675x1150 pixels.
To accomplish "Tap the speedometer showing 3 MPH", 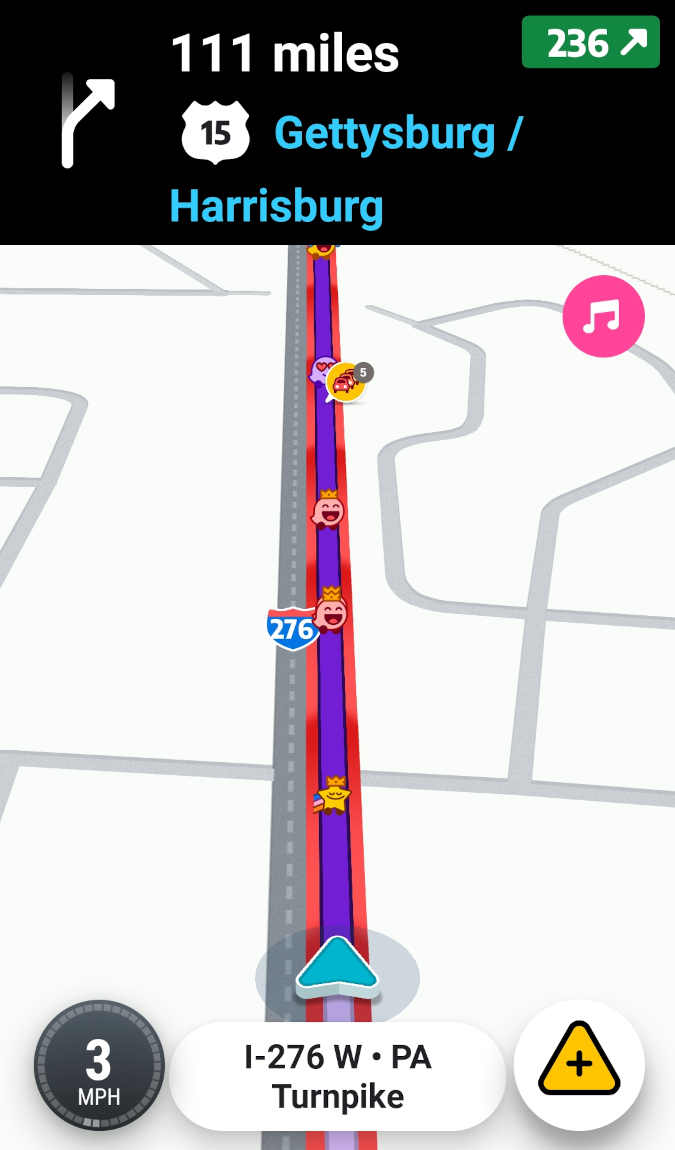I will pos(98,1066).
